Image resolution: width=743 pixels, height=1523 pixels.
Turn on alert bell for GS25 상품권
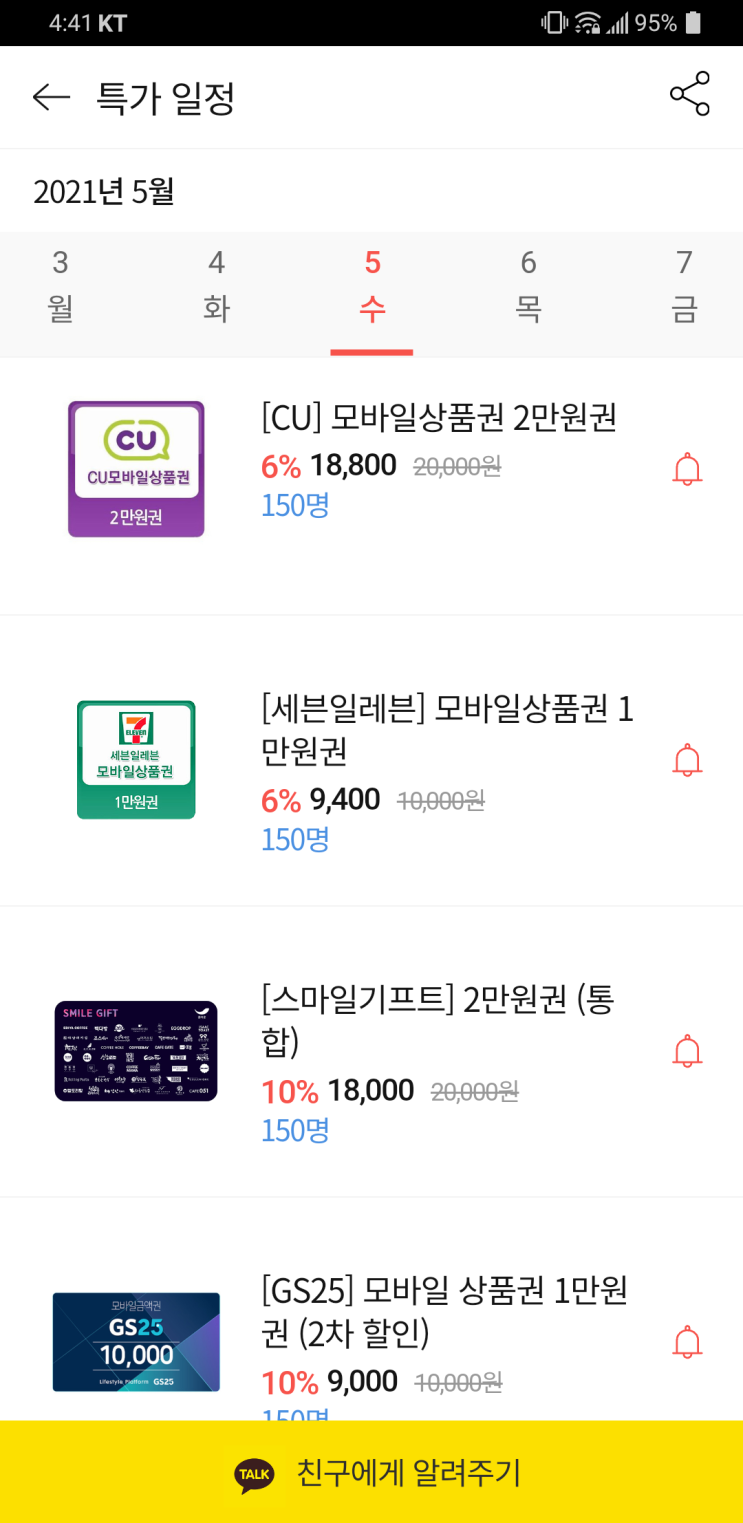(x=687, y=1342)
